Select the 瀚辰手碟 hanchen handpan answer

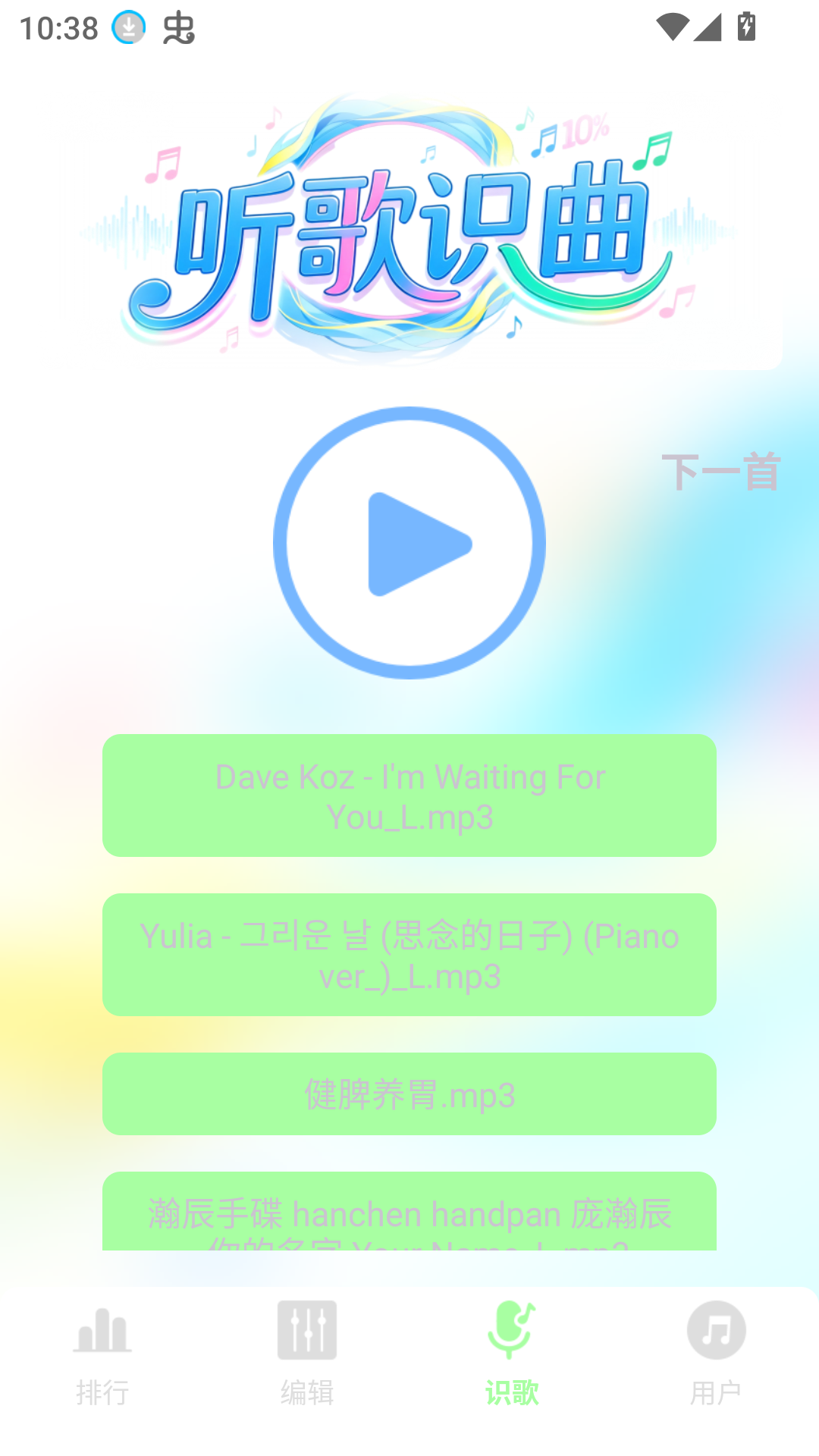click(409, 1212)
